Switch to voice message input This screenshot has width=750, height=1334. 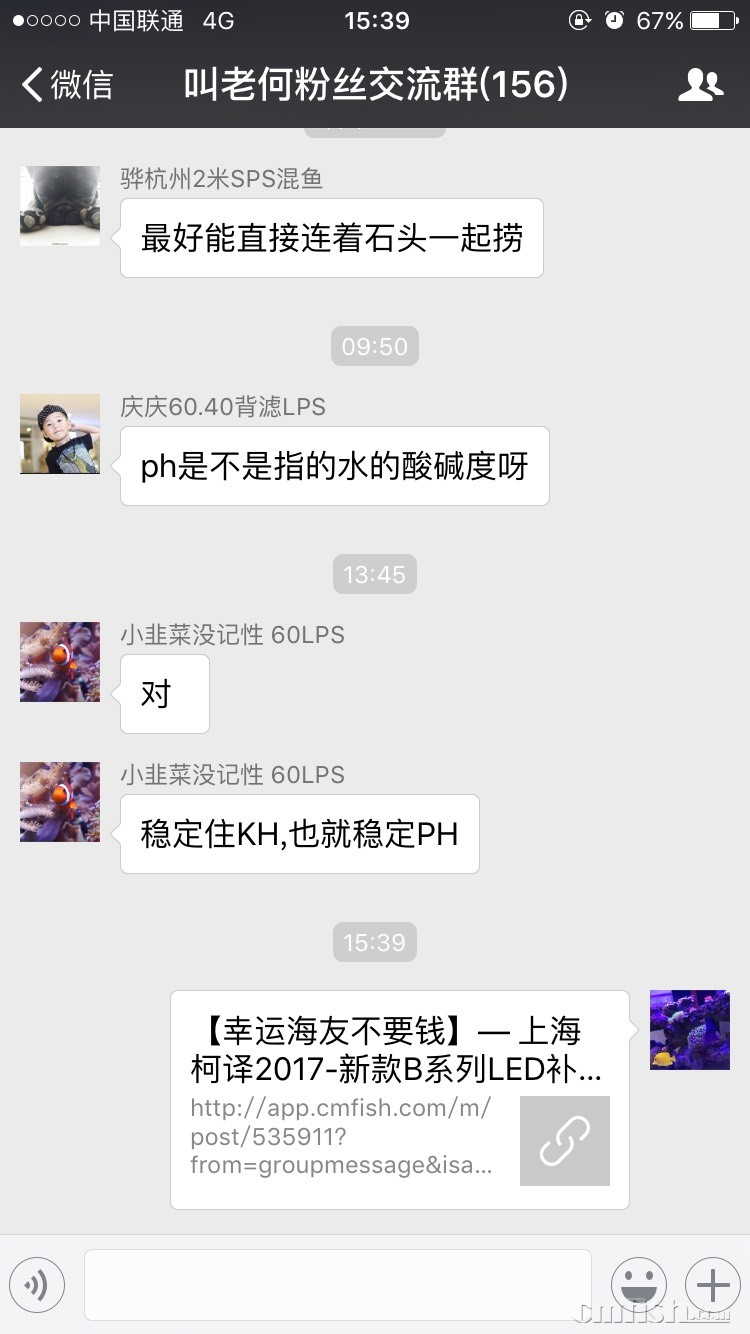tap(37, 1284)
